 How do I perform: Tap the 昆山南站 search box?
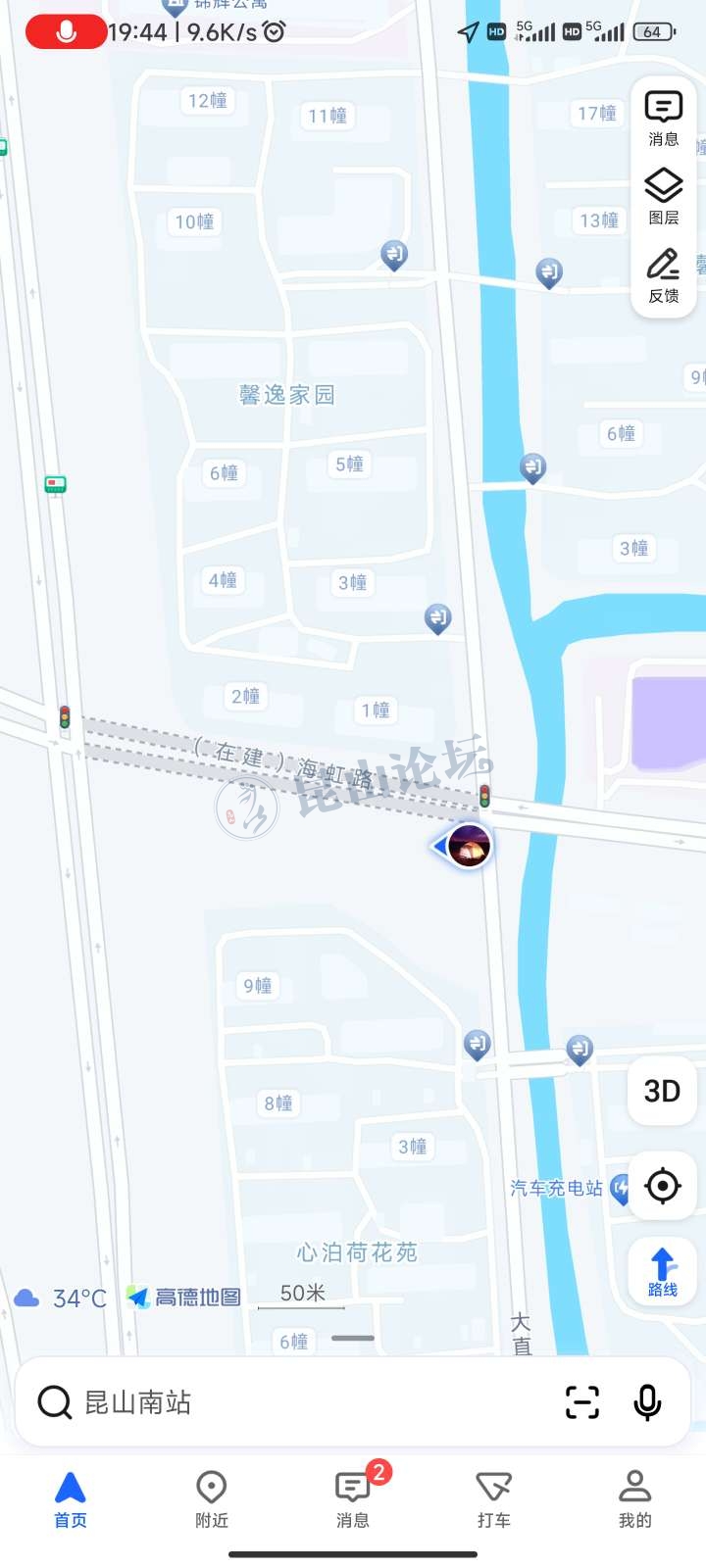pyautogui.click(x=294, y=1402)
